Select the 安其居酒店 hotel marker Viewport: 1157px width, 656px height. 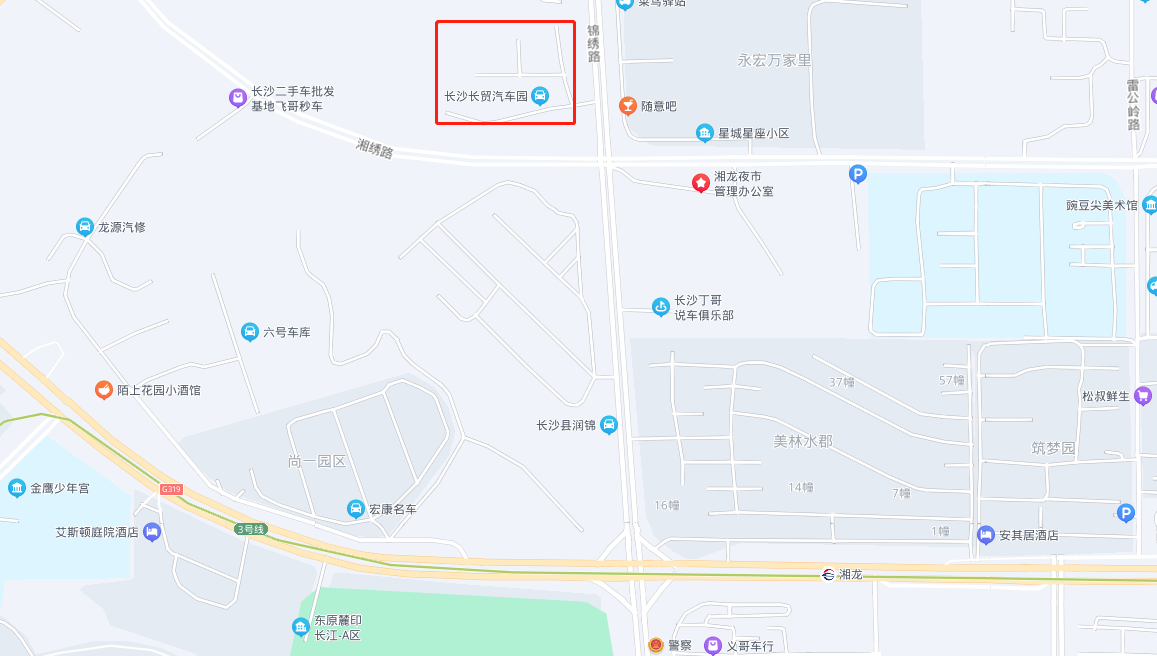986,535
